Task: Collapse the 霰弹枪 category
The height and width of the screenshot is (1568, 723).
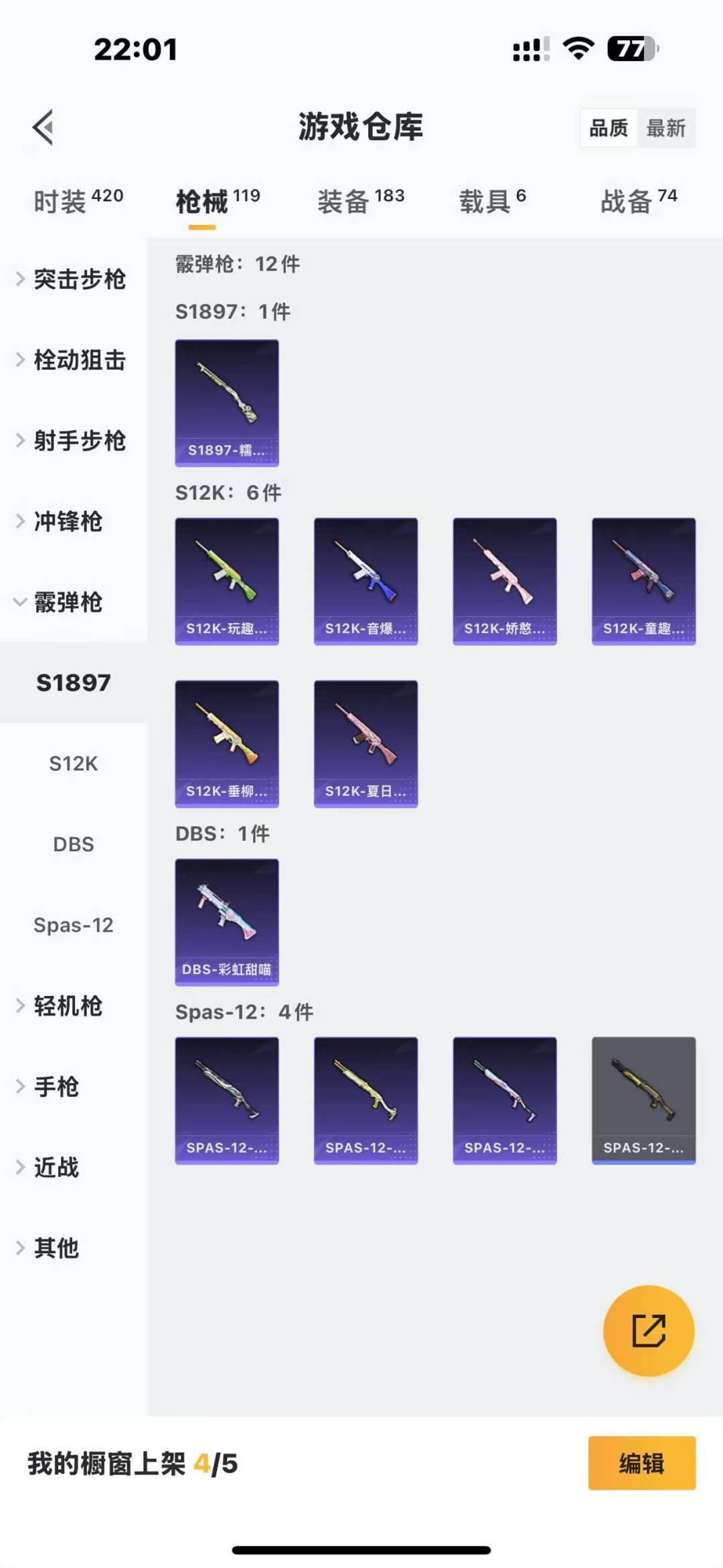Action: pyautogui.click(x=74, y=602)
